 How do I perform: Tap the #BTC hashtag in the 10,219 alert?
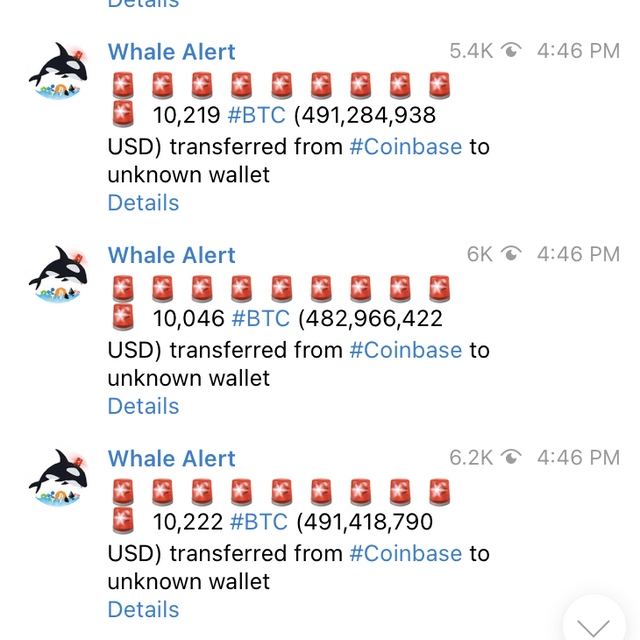[257, 115]
